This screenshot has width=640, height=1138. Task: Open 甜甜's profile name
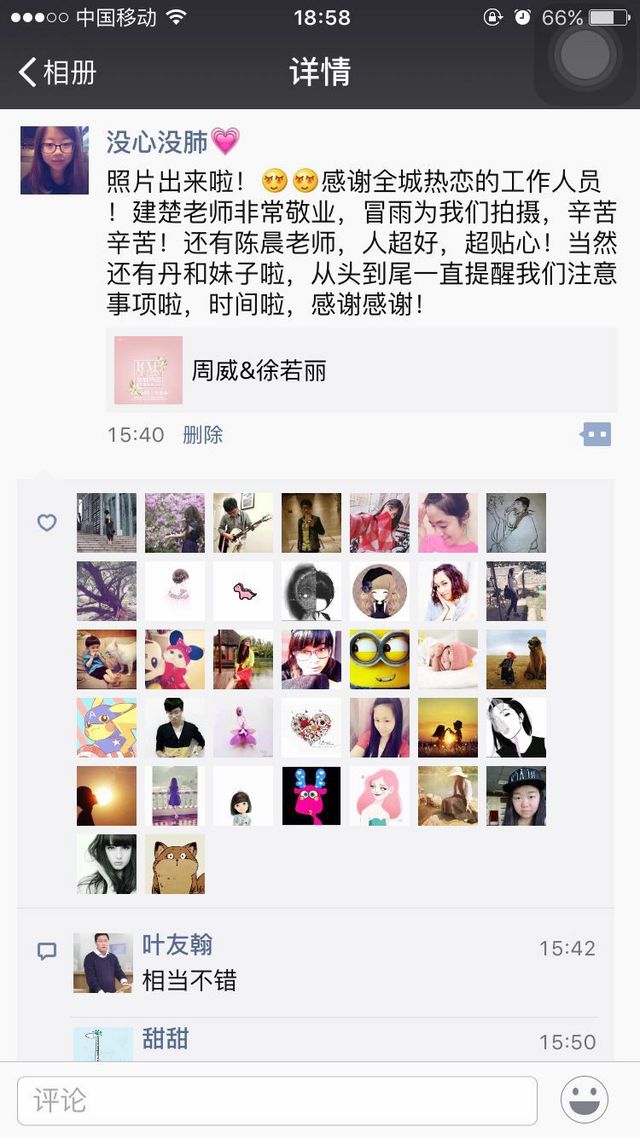point(165,1039)
